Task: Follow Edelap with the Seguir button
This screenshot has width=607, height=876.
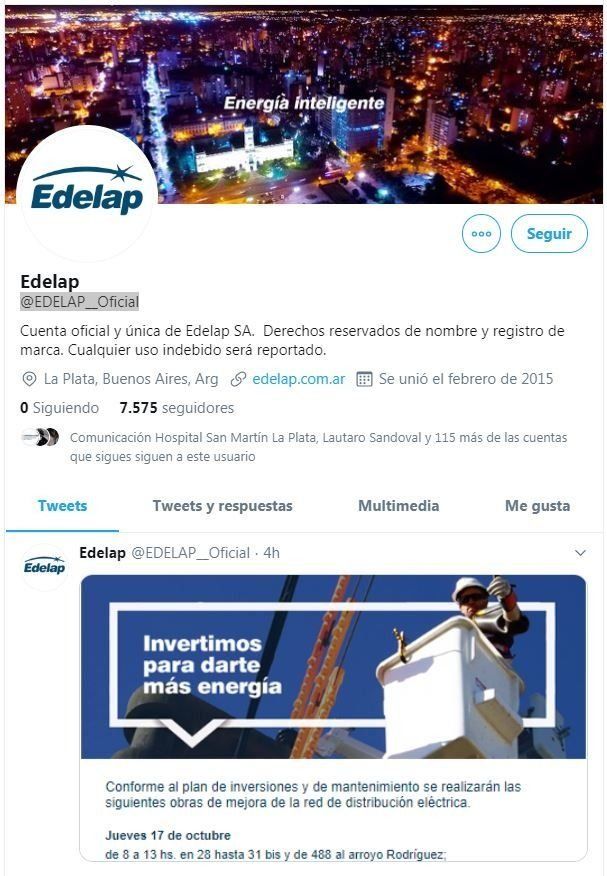Action: tap(549, 234)
